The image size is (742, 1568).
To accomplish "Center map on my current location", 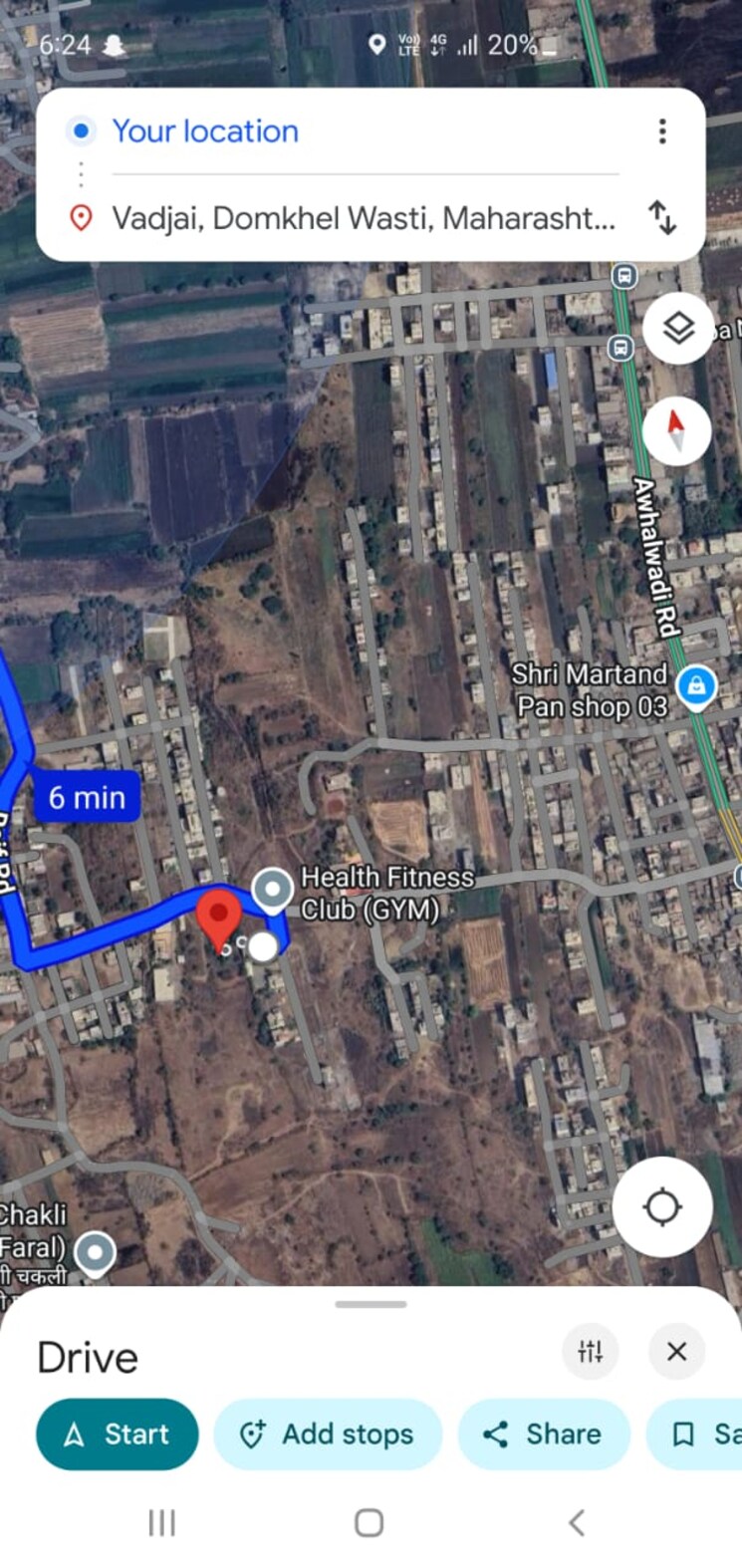I will coord(661,1206).
